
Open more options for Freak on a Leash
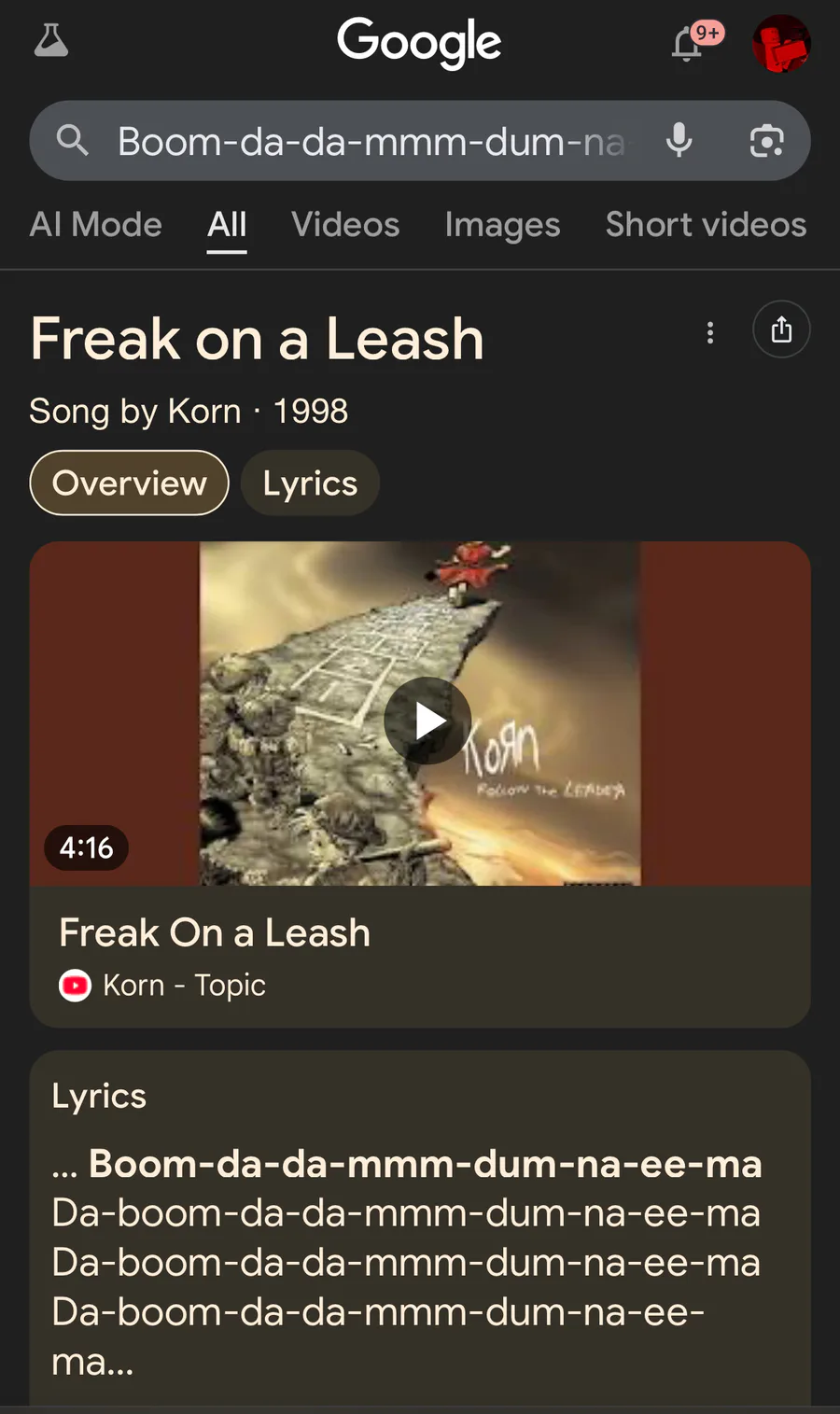[710, 332]
